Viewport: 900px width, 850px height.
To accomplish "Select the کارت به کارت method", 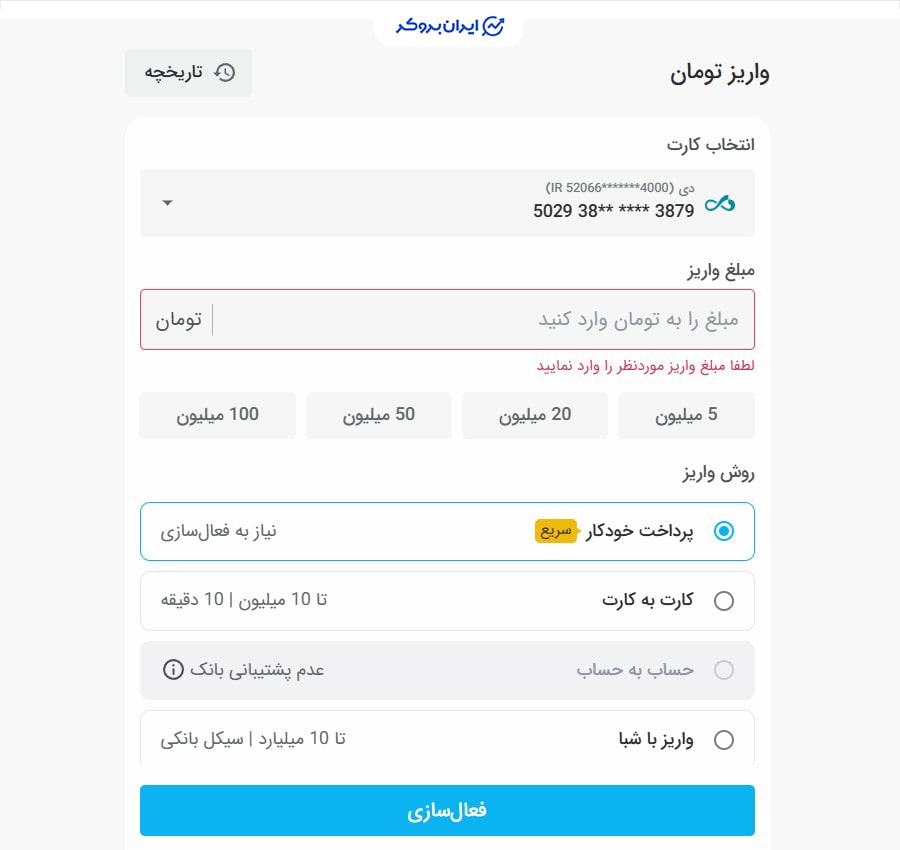I will (724, 601).
